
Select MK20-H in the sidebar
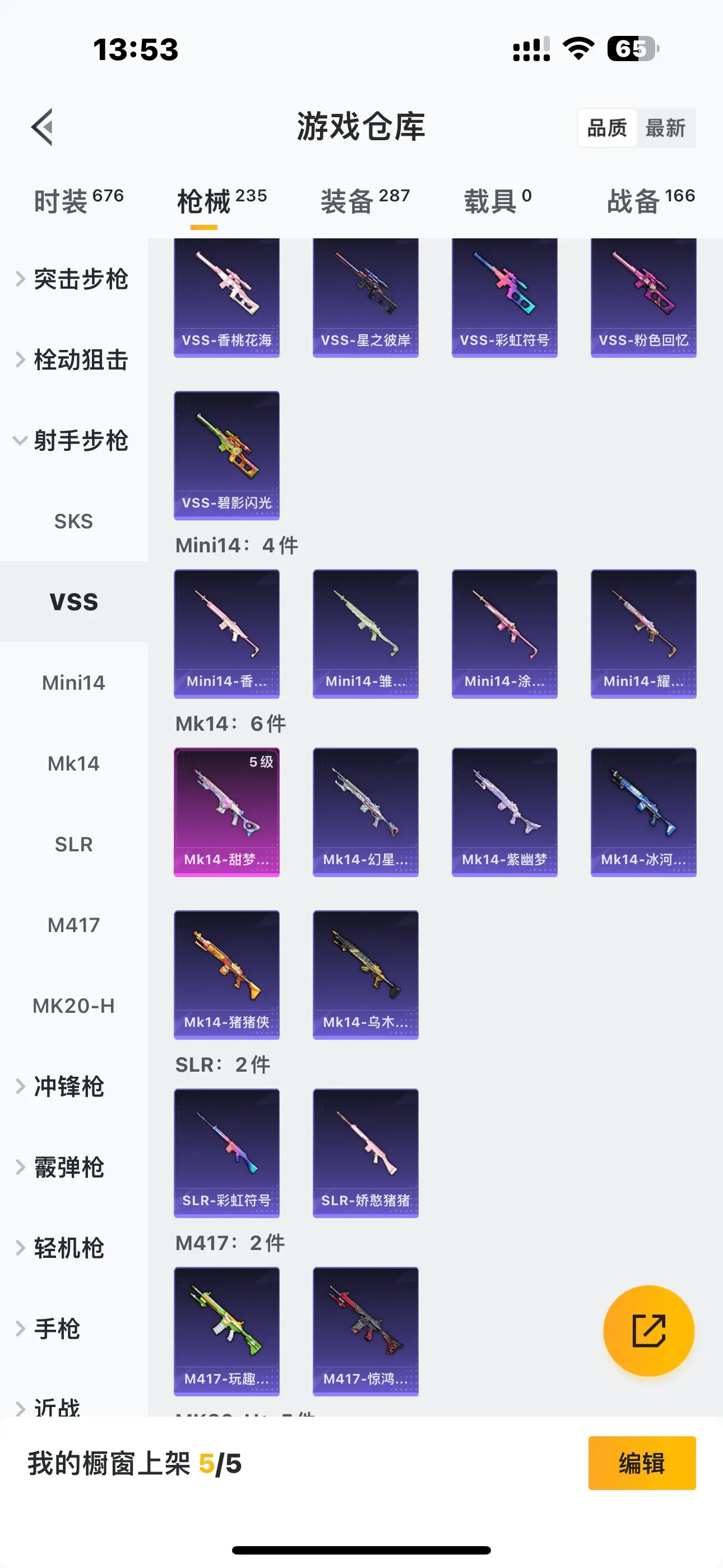pos(73,1006)
